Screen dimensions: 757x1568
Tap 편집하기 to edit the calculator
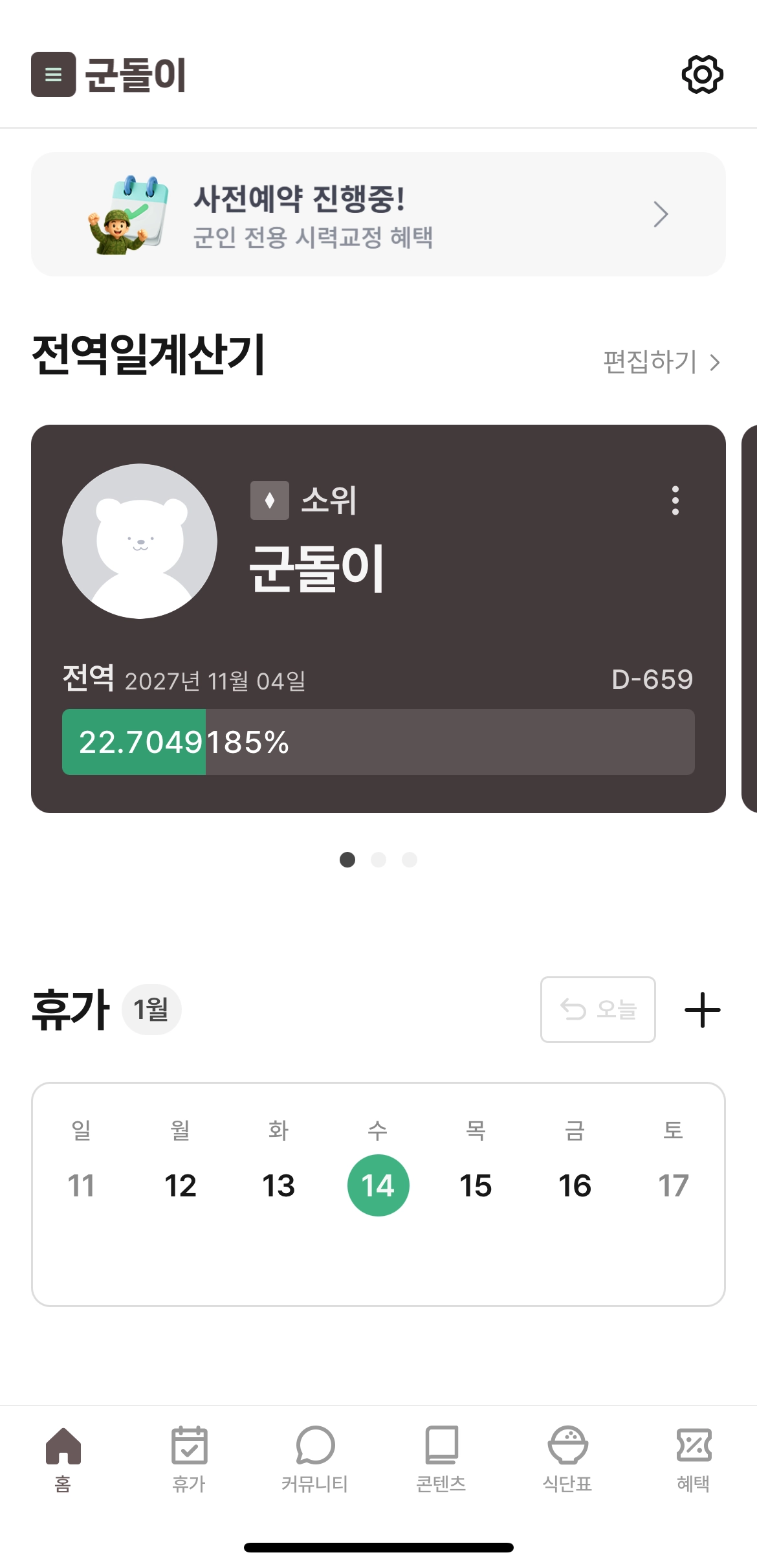click(x=661, y=361)
